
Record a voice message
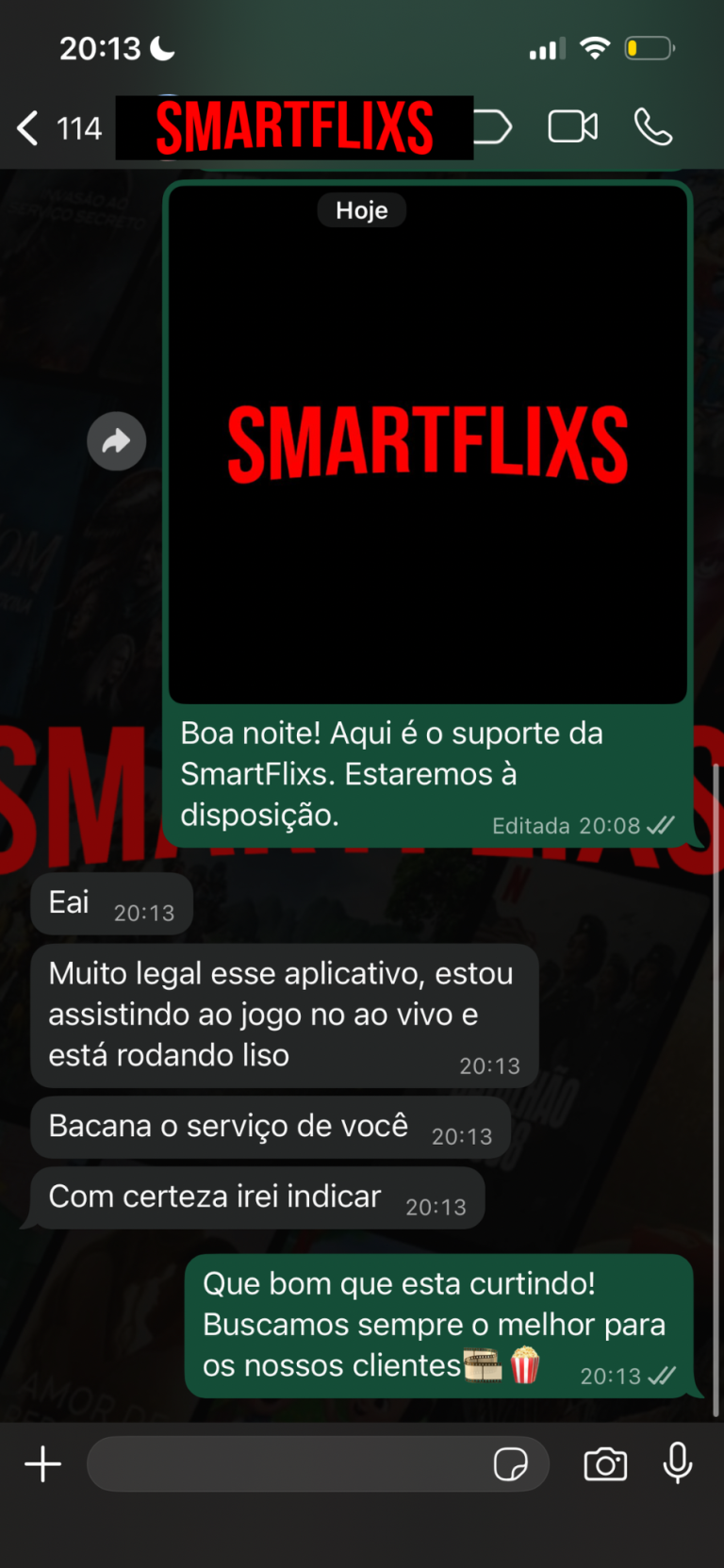pos(677,1464)
